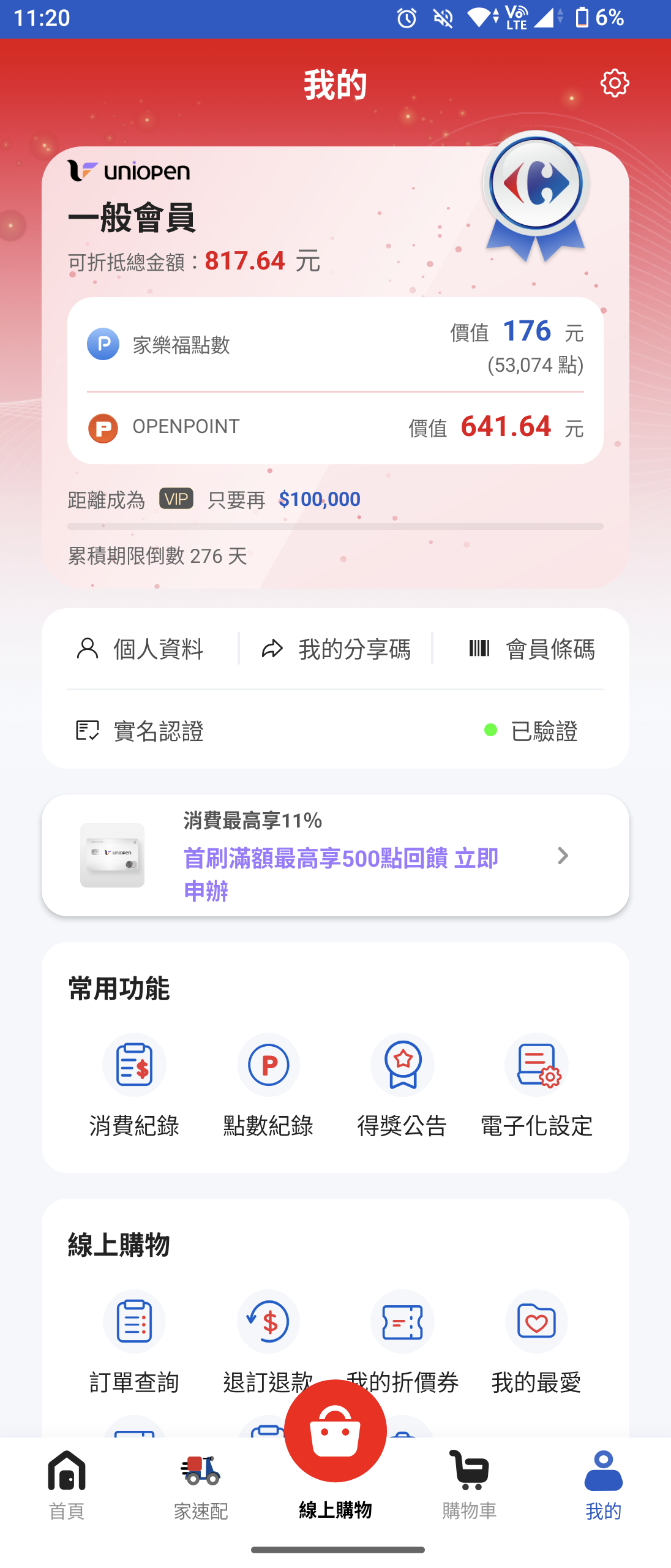Open 我的分享碼 share code
This screenshot has width=671, height=1568.
pyautogui.click(x=335, y=649)
